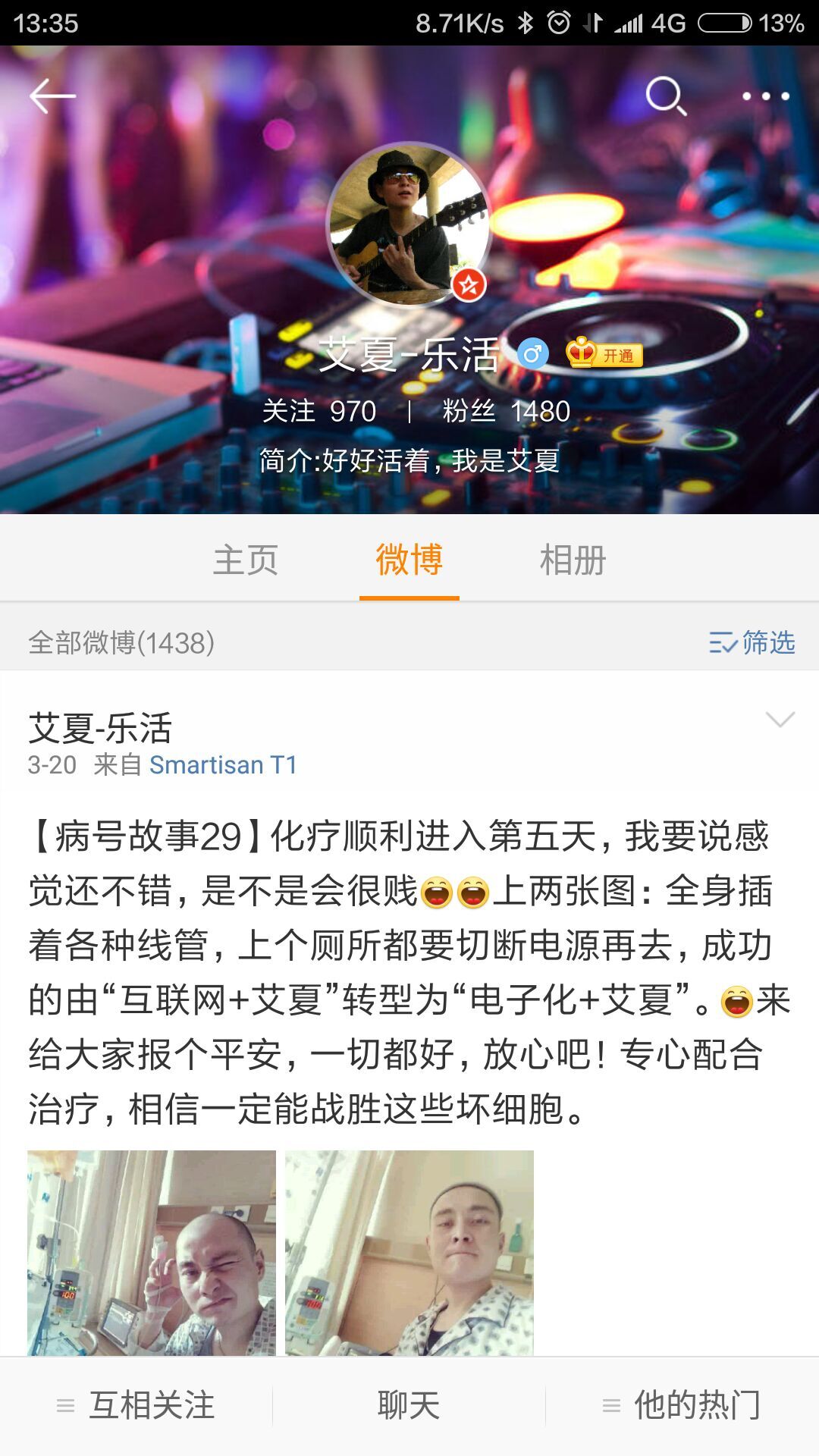Go back using the arrow icon

52,96
